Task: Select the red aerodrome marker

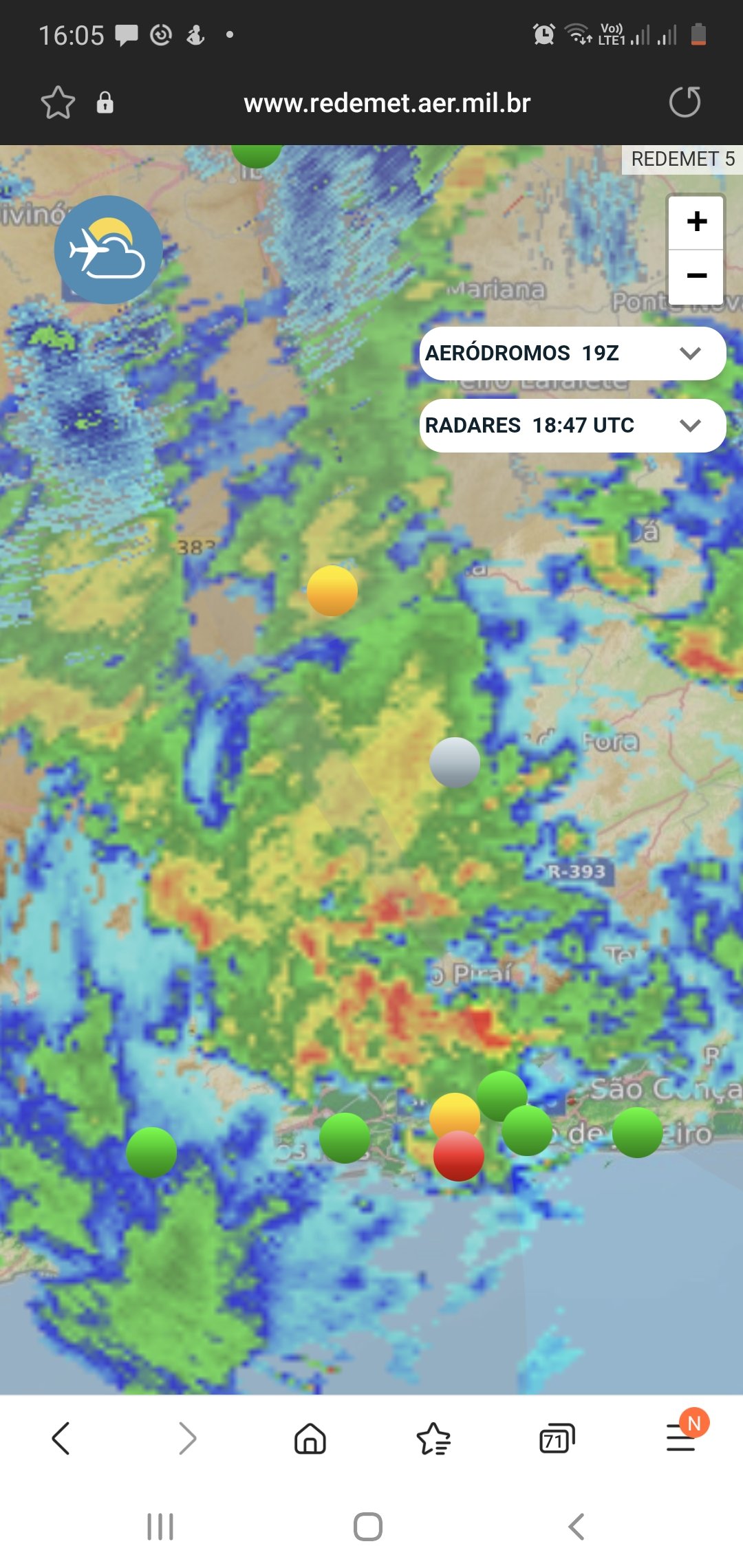Action: pyautogui.click(x=459, y=1156)
